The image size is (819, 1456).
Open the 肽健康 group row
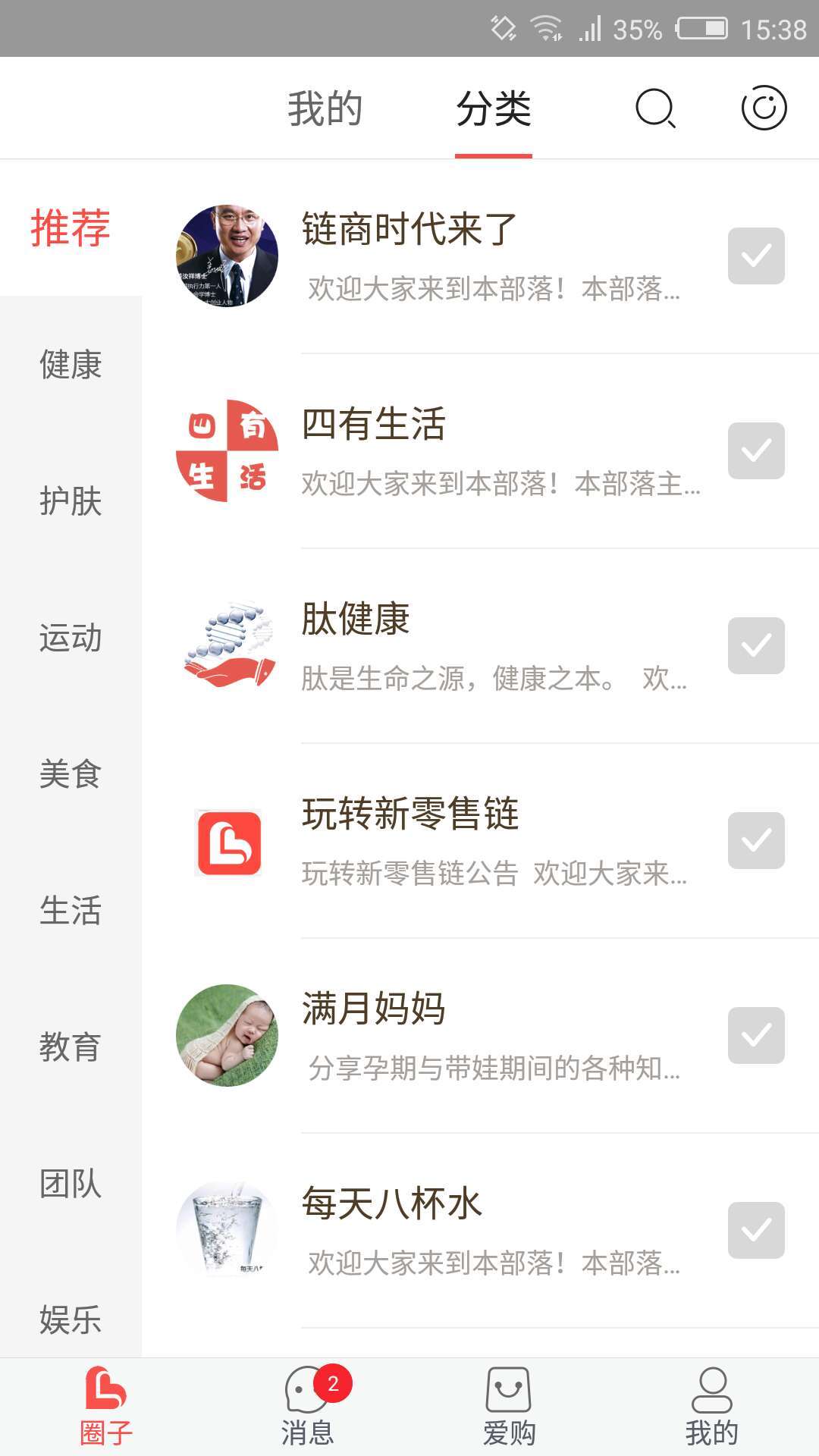481,645
